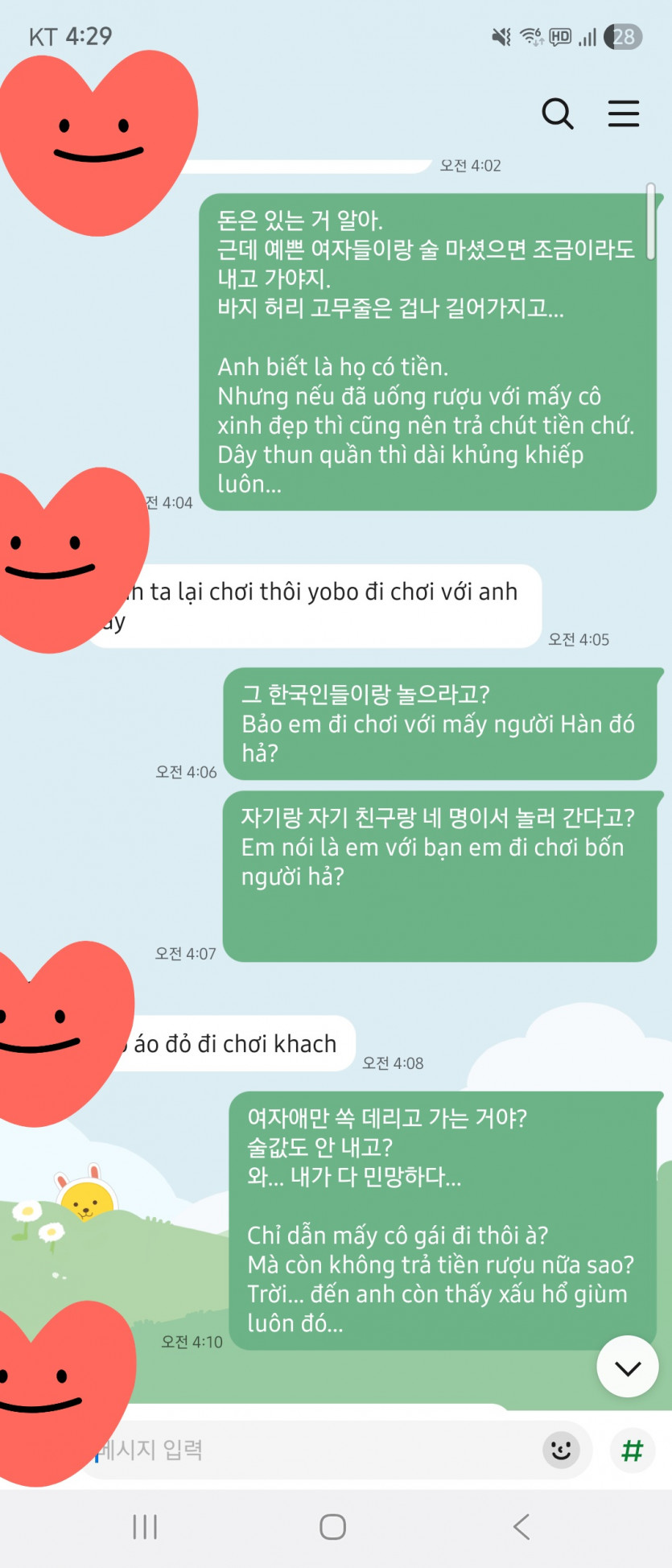Screen dimensions: 672x1568
Task: Search within this chat
Action: click(557, 113)
